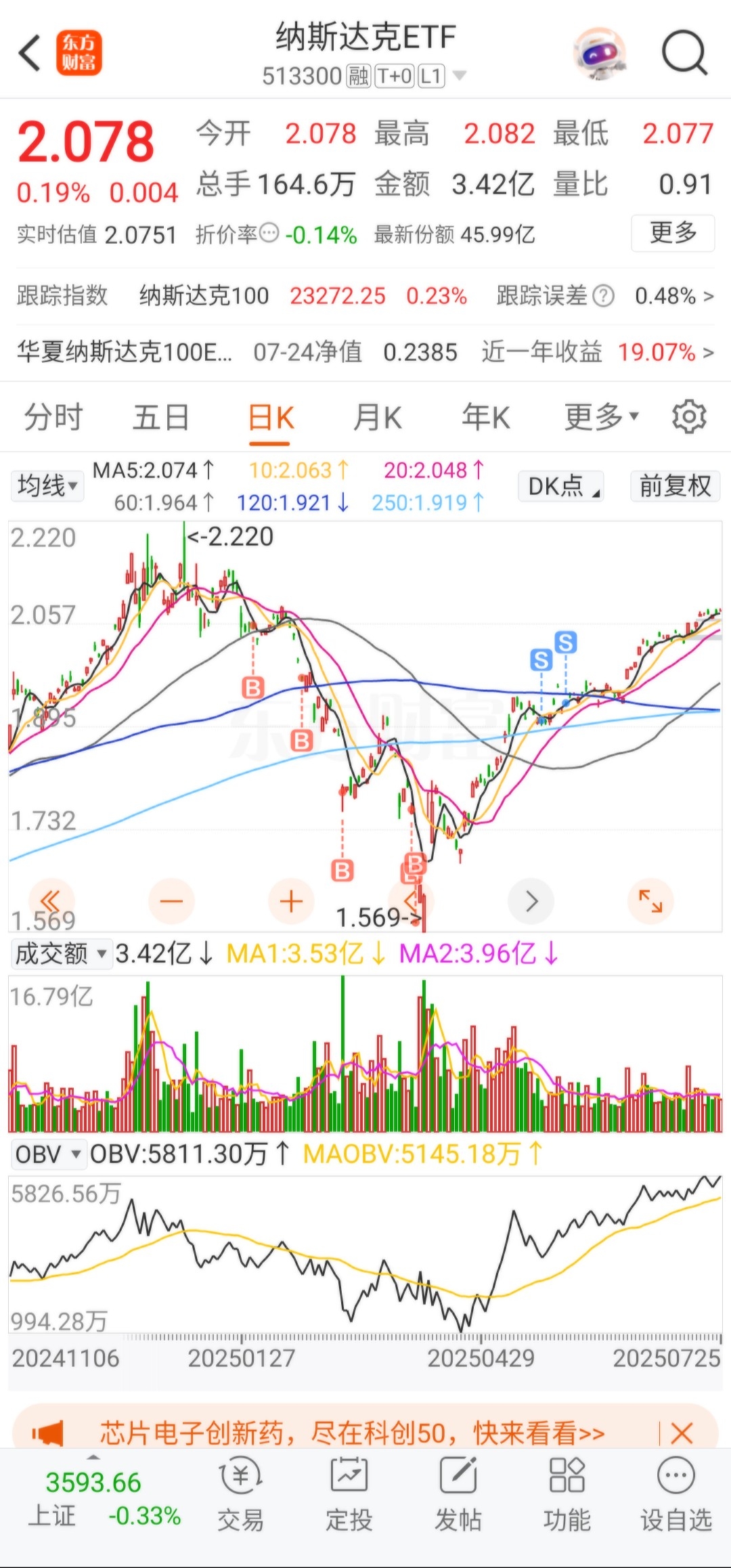Open chart settings via the gear icon
This screenshot has height=1568, width=731.
[x=689, y=417]
